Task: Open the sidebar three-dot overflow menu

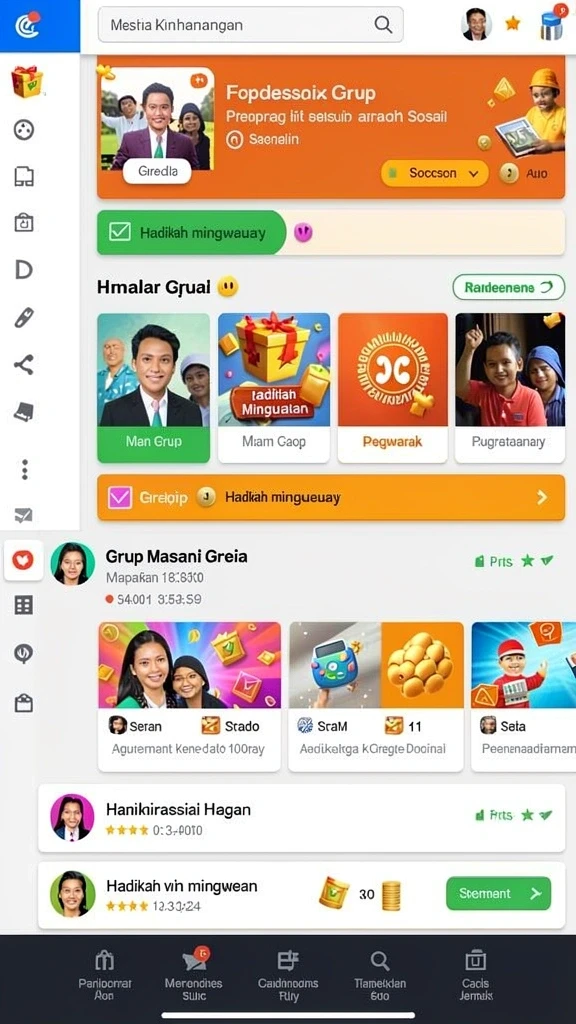Action: point(25,470)
